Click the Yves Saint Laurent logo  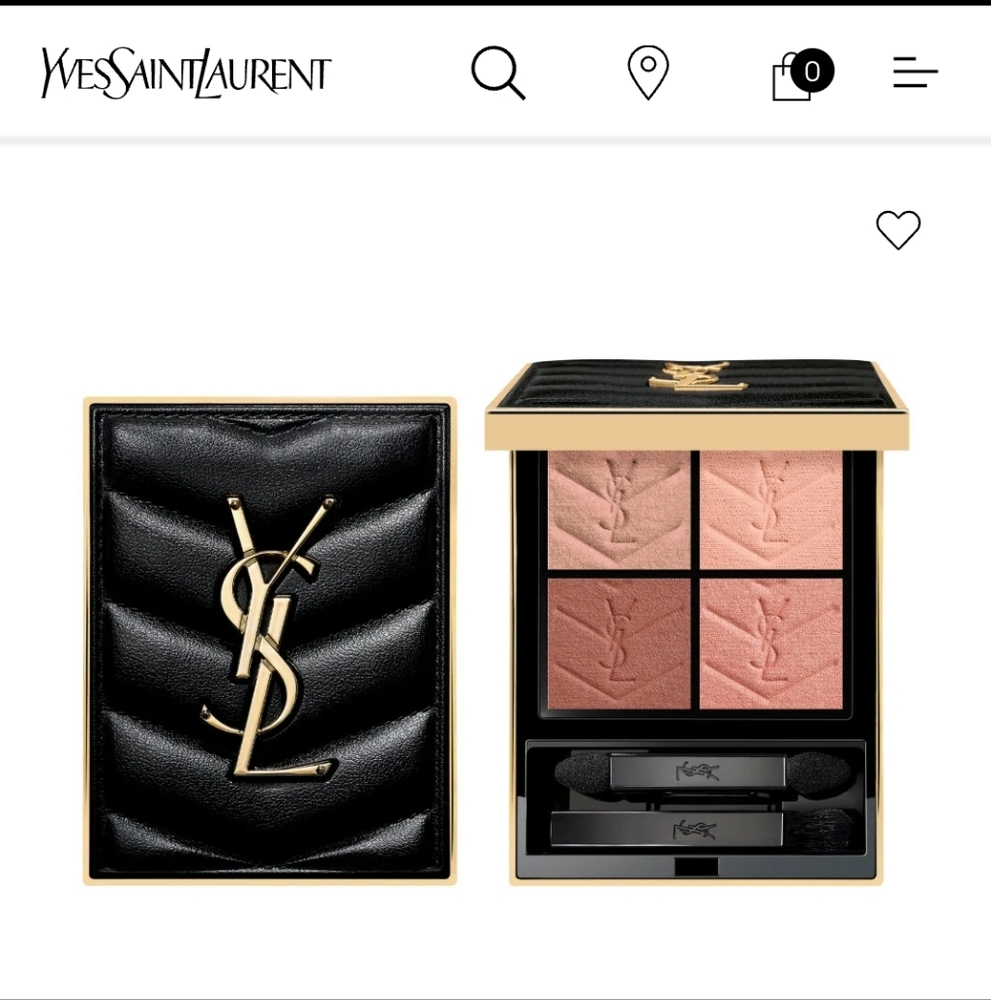(183, 73)
